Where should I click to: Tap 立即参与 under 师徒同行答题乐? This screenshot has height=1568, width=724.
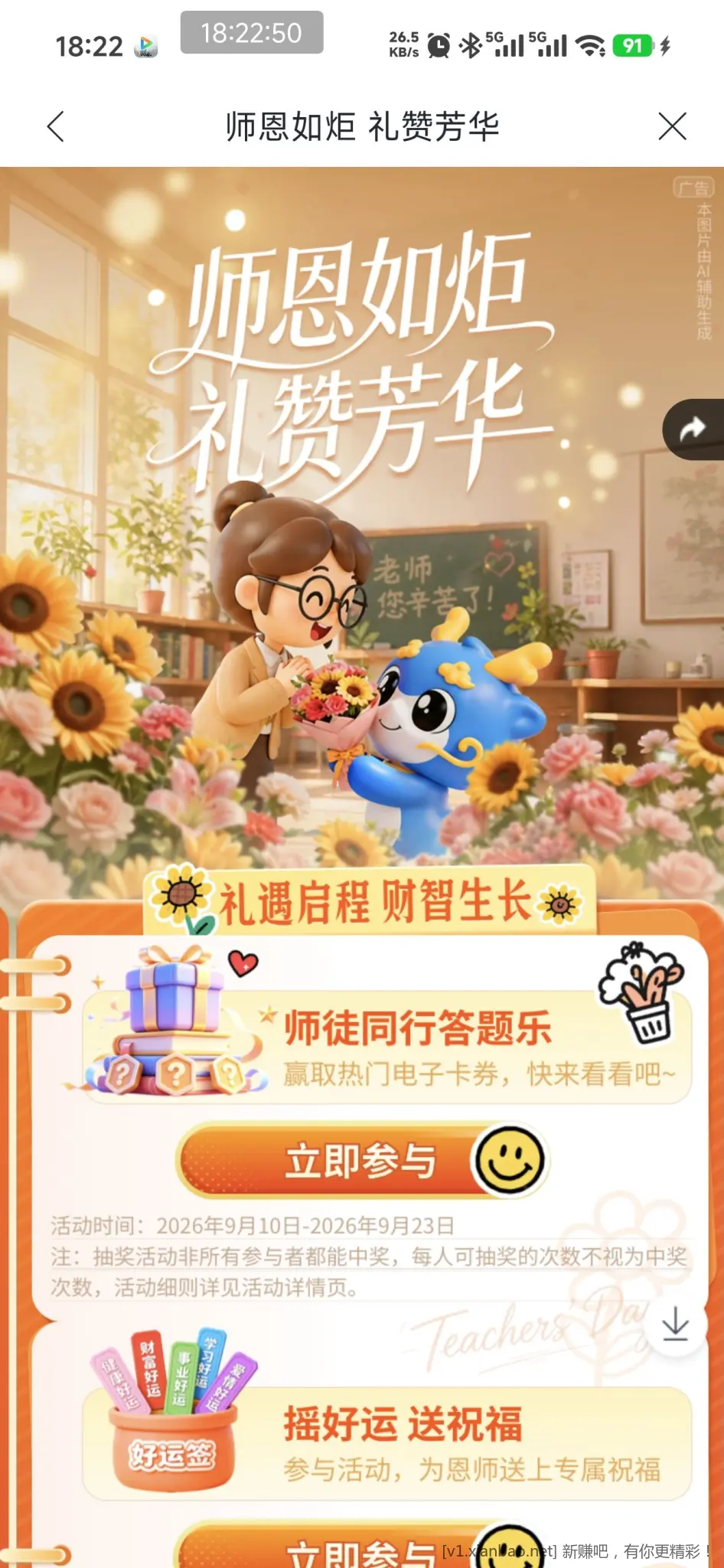point(363,1161)
